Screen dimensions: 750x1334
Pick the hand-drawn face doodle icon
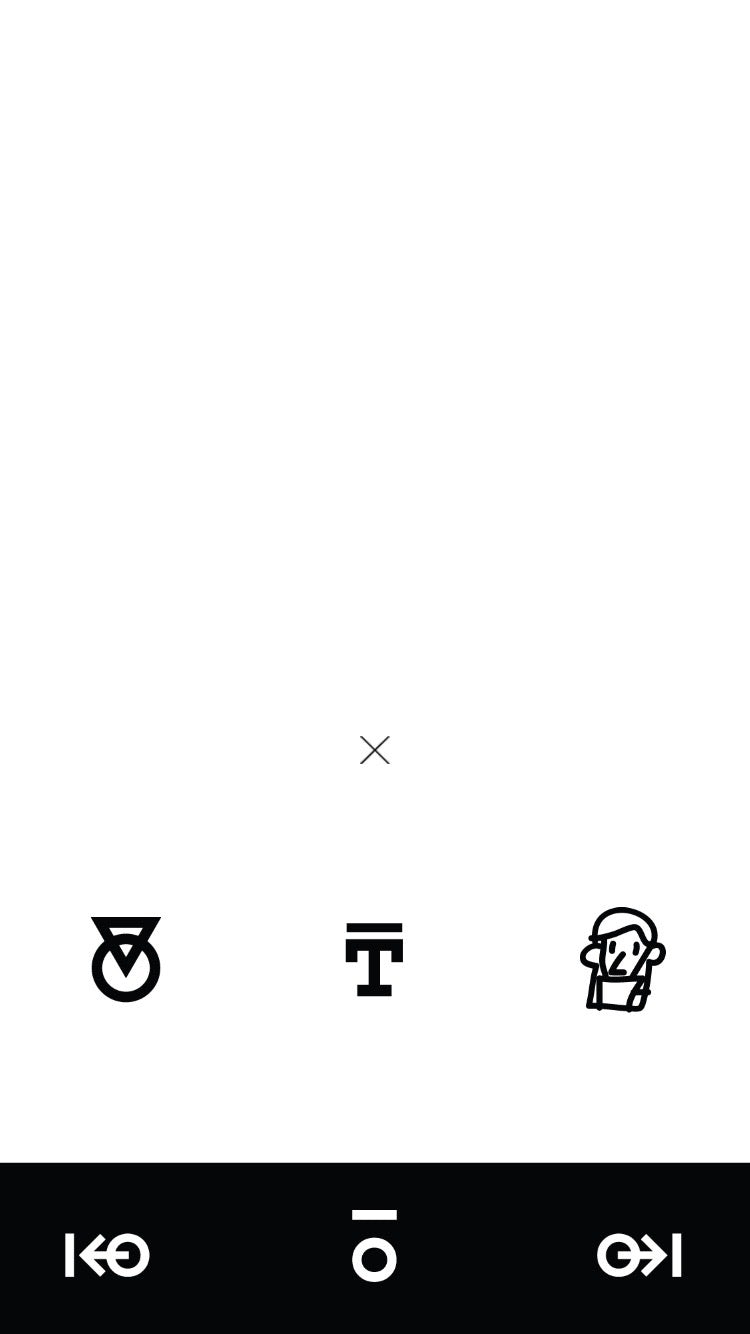[x=622, y=959]
